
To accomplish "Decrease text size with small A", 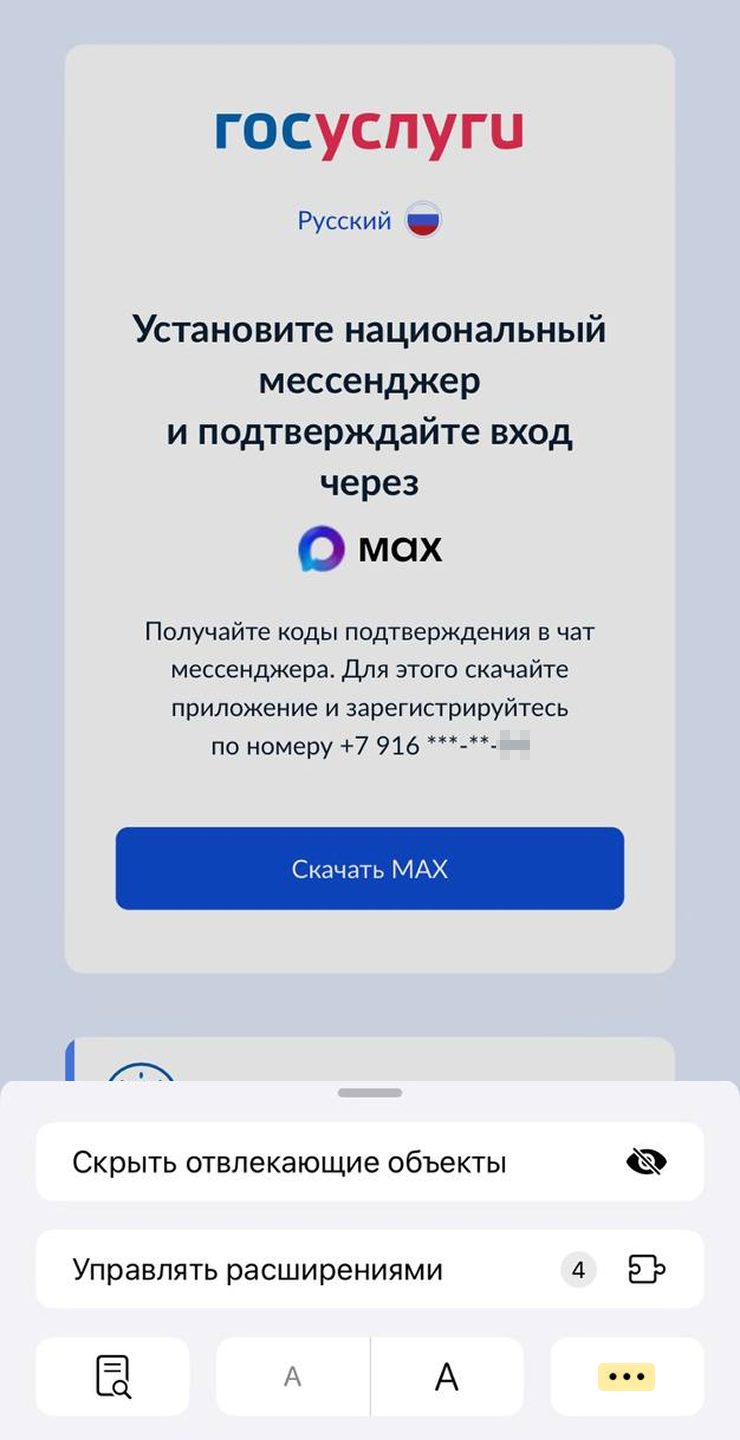I will pos(293,1377).
